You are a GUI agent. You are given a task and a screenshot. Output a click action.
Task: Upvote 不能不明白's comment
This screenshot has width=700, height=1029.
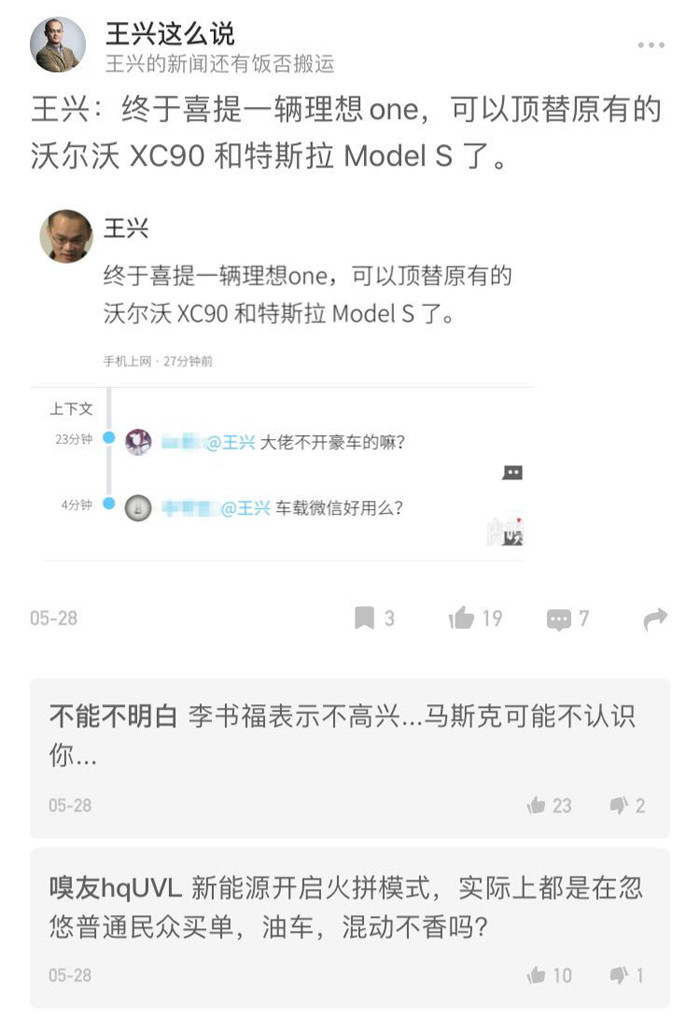tap(537, 805)
